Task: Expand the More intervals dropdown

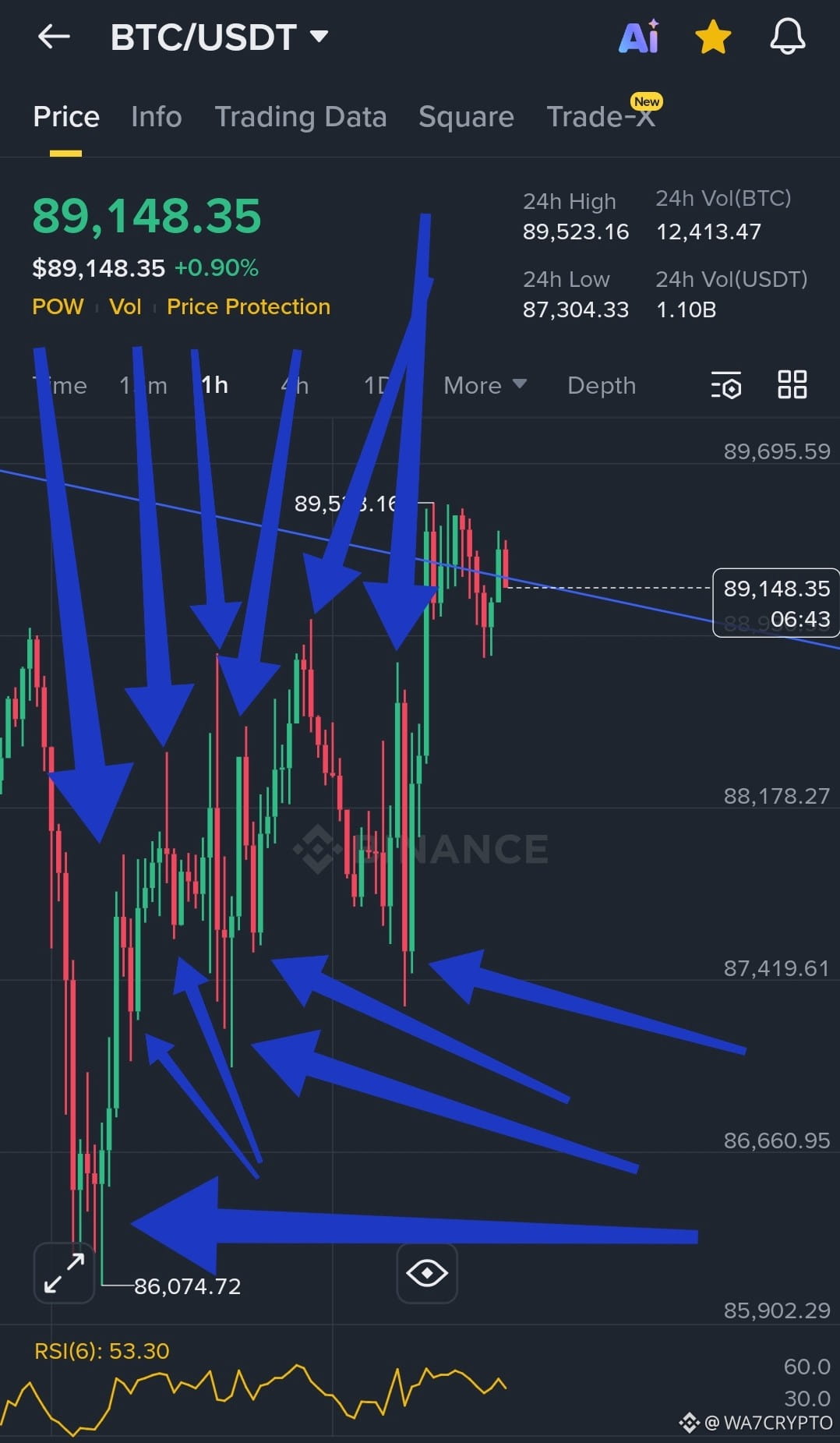Action: [x=485, y=385]
